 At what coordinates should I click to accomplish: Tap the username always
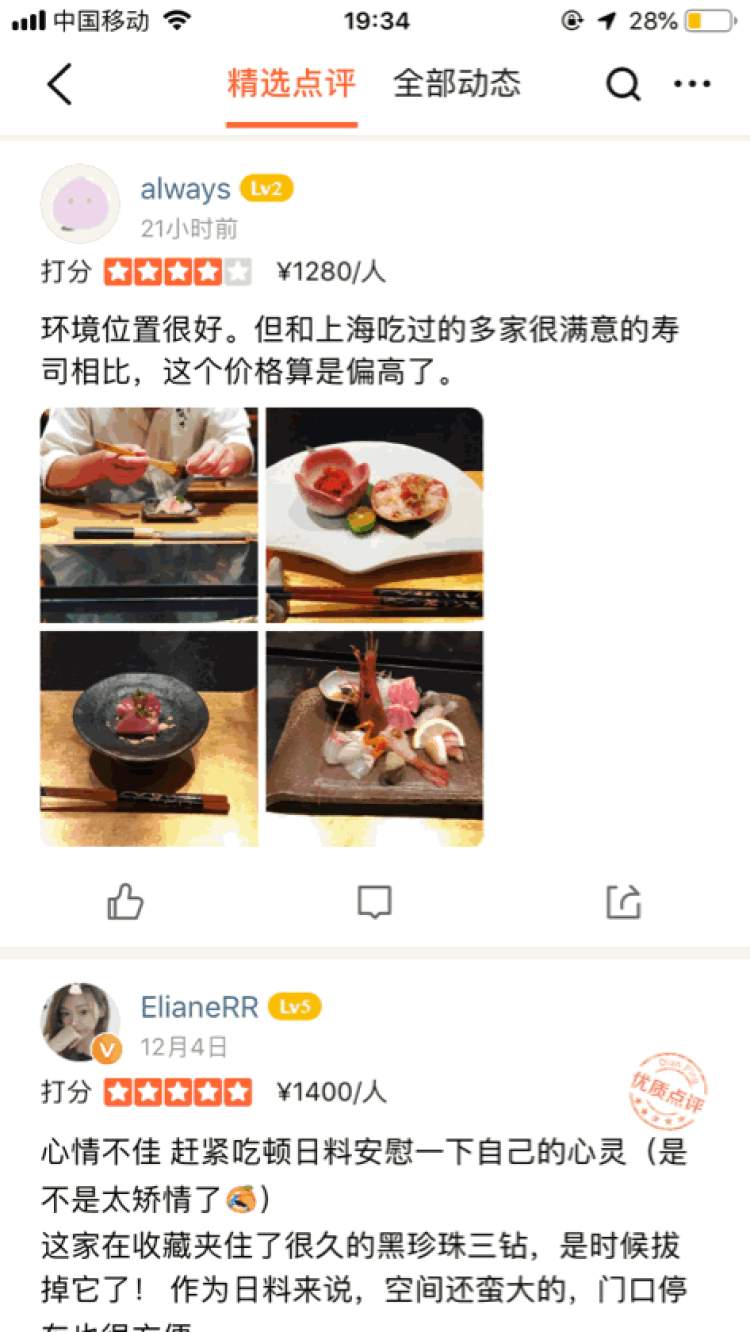click(185, 189)
